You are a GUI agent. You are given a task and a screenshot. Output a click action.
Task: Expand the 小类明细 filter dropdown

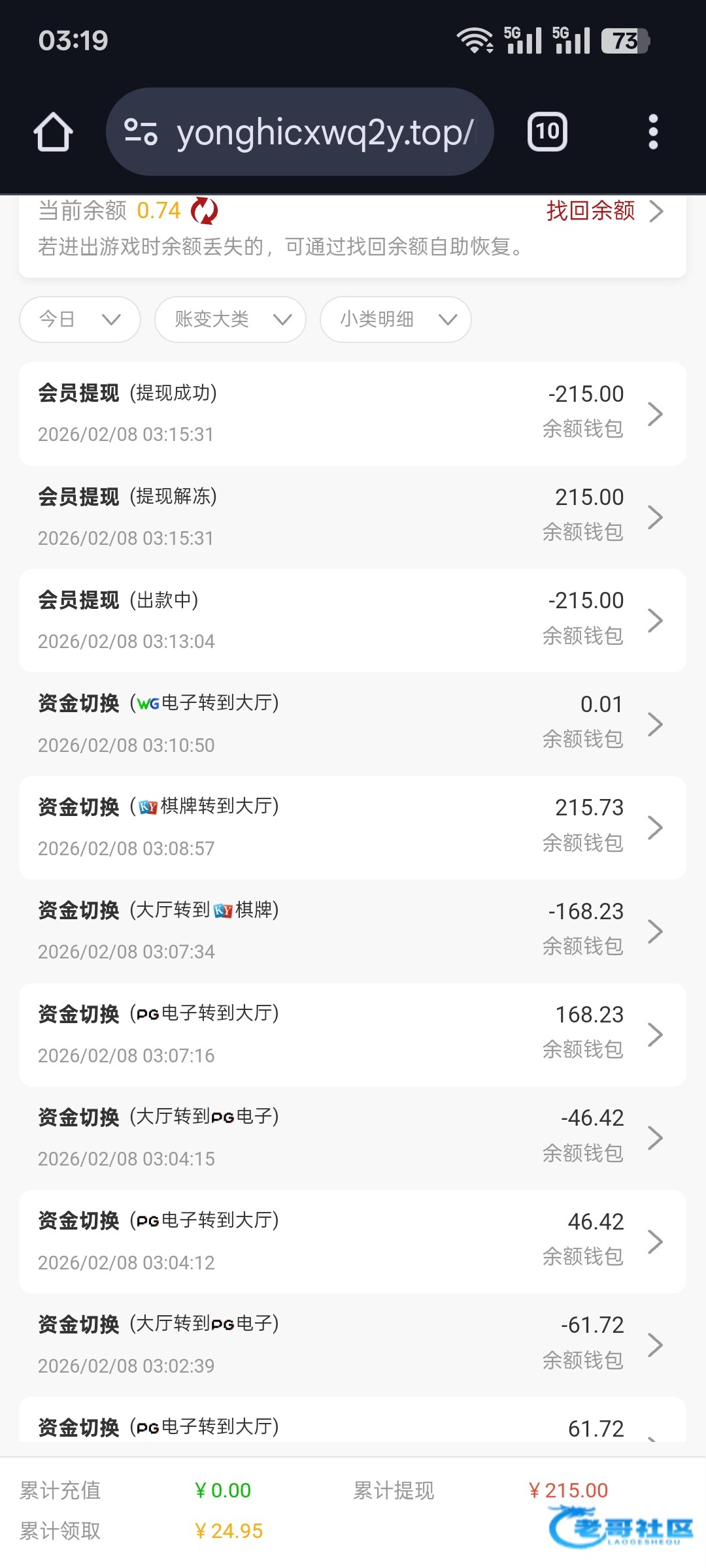[395, 319]
